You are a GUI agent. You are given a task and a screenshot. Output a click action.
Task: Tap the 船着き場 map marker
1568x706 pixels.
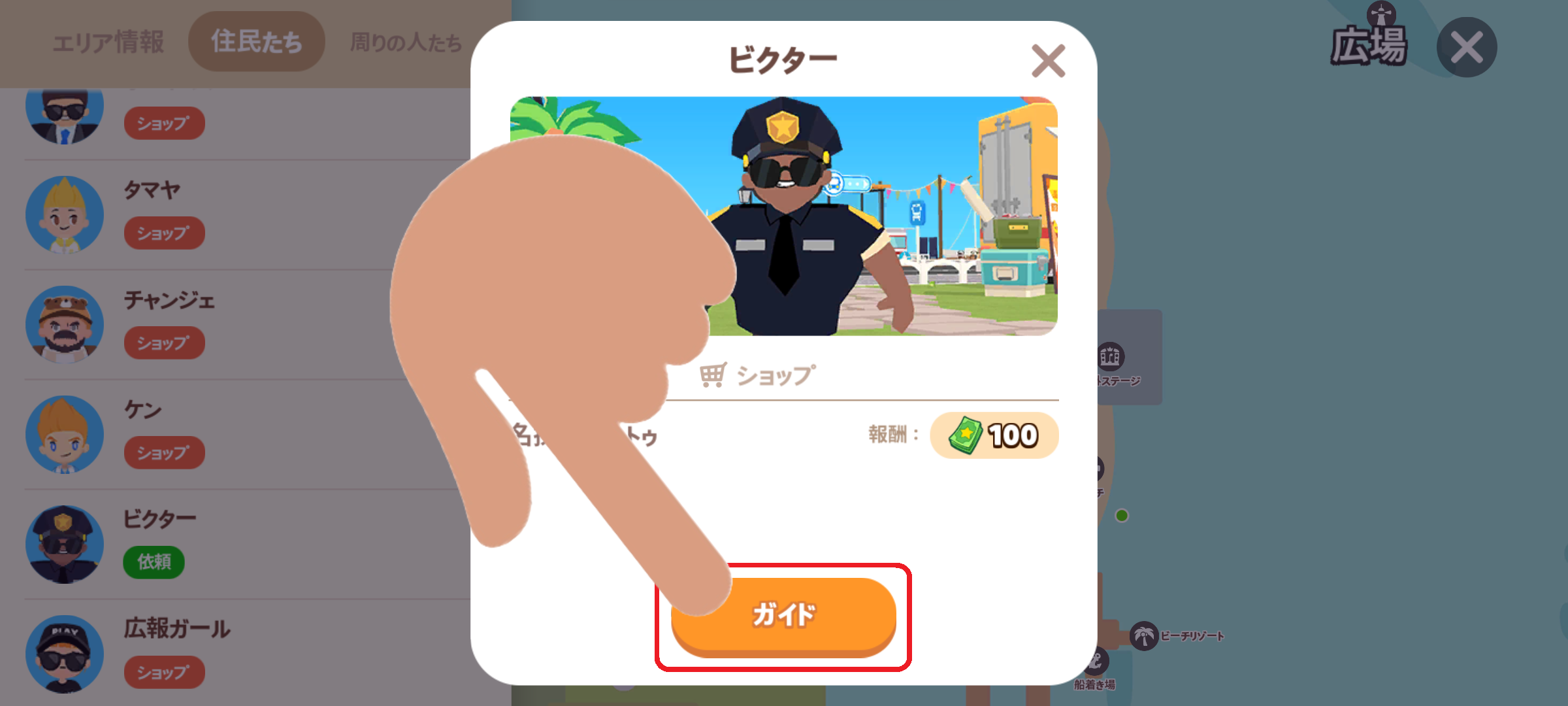[x=1097, y=663]
